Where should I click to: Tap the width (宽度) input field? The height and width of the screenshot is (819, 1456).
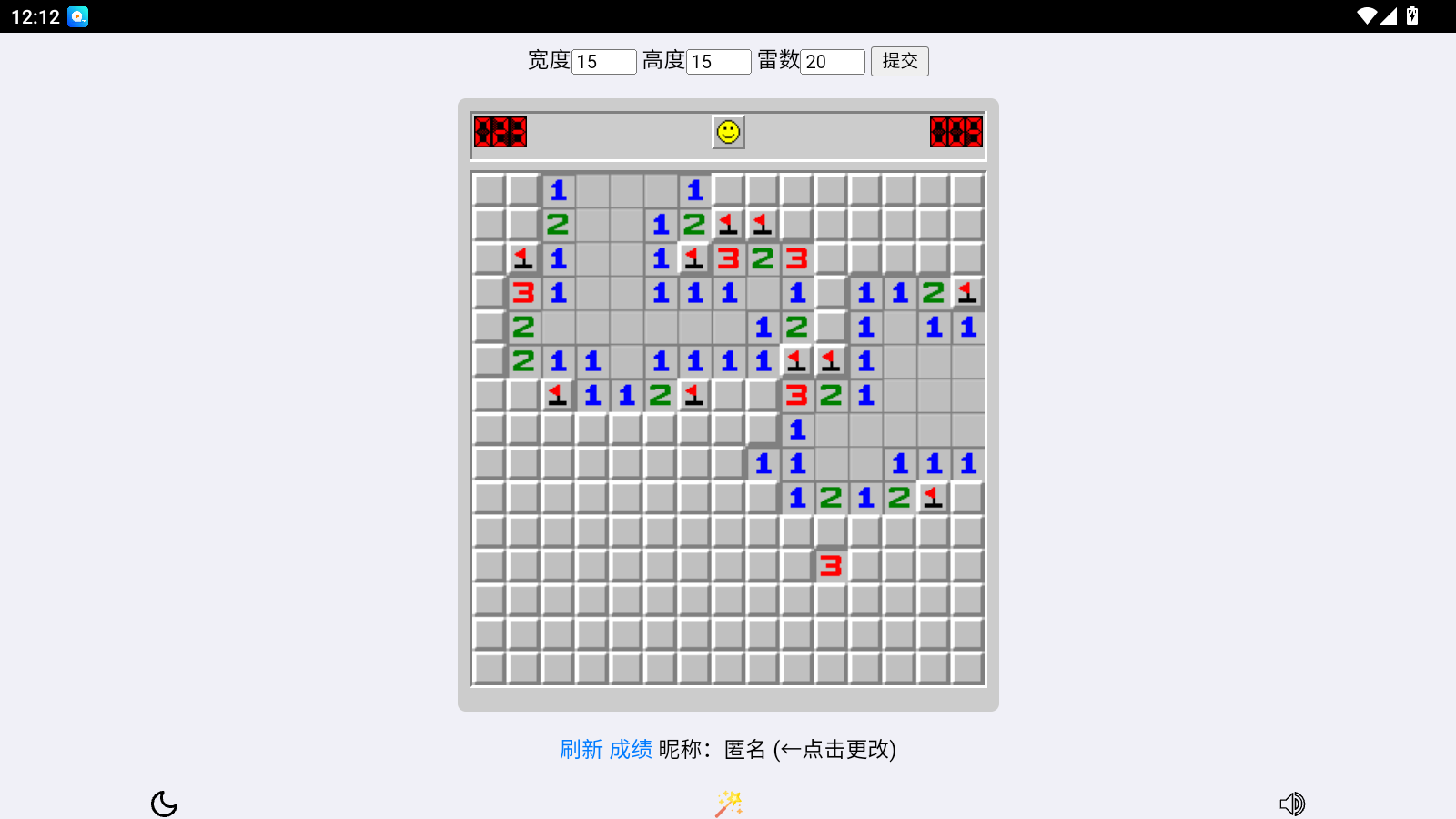click(x=603, y=62)
